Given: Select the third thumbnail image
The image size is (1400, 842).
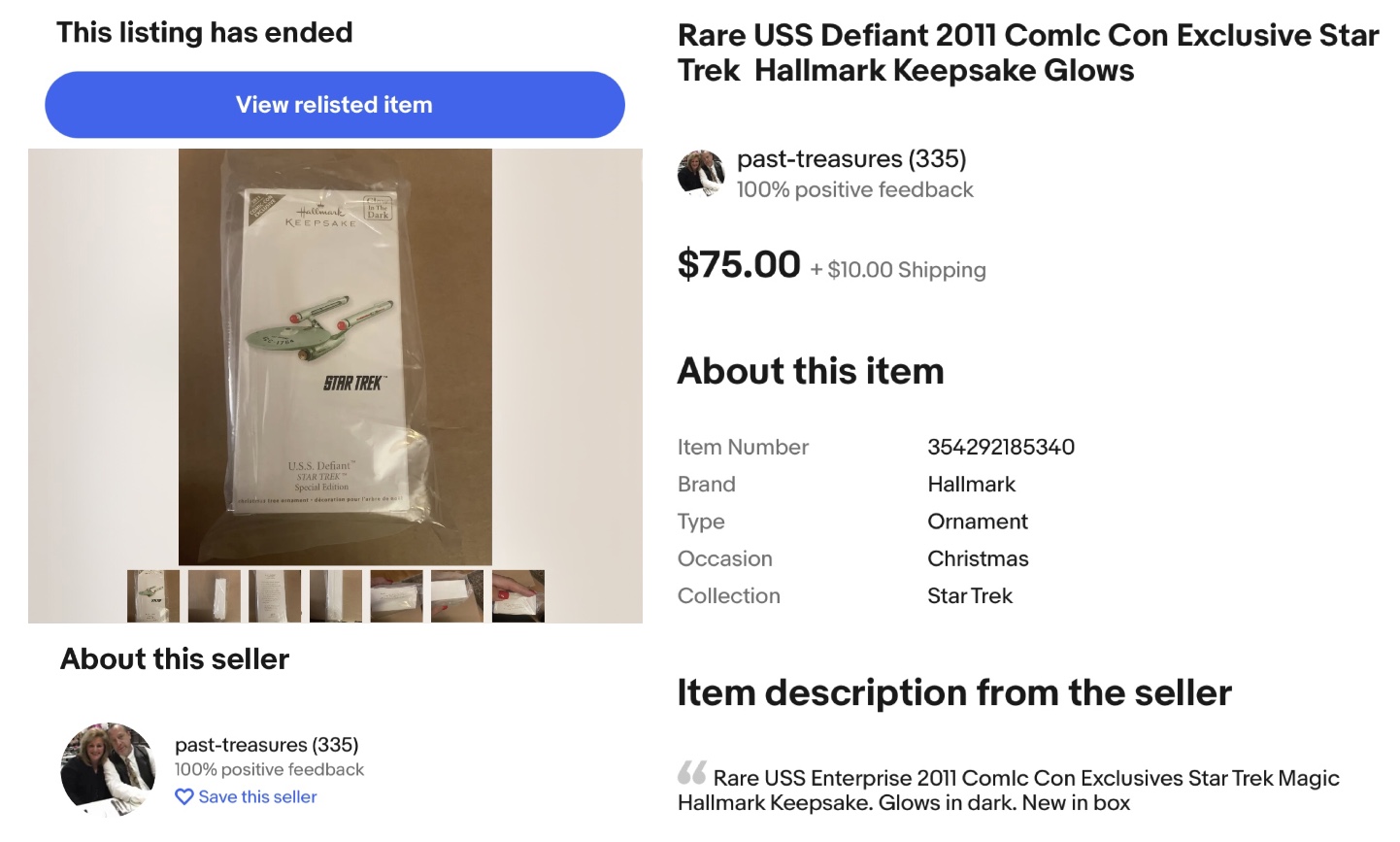Looking at the screenshot, I should pyautogui.click(x=275, y=595).
